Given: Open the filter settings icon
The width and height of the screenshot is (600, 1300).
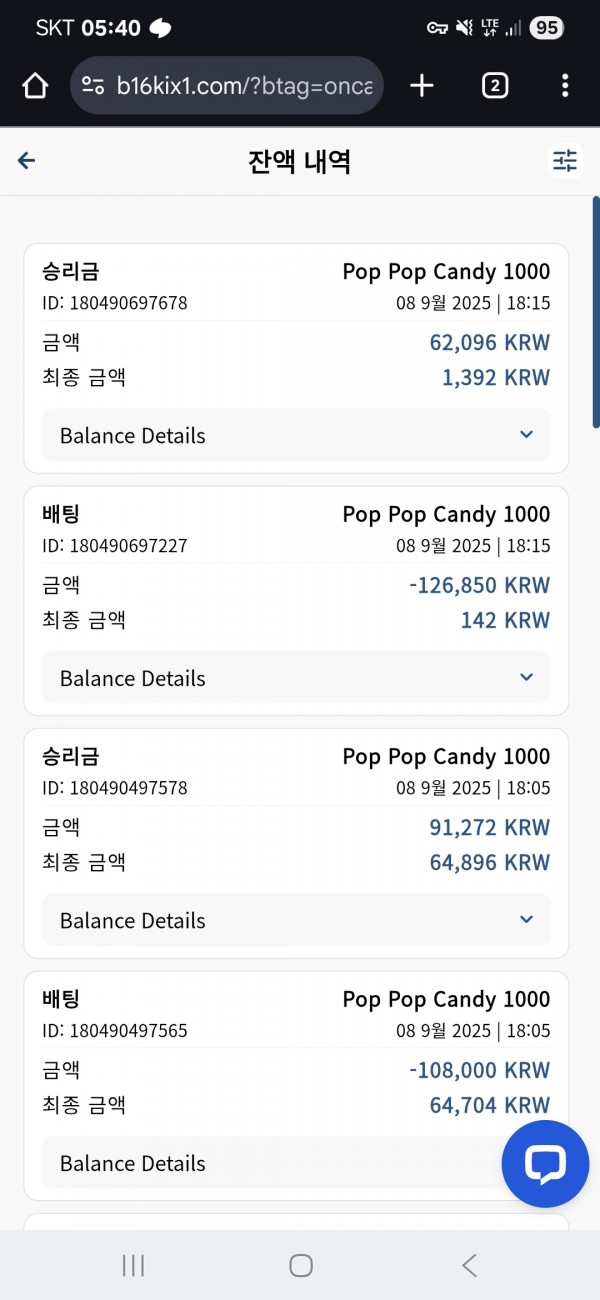Looking at the screenshot, I should pyautogui.click(x=565, y=161).
